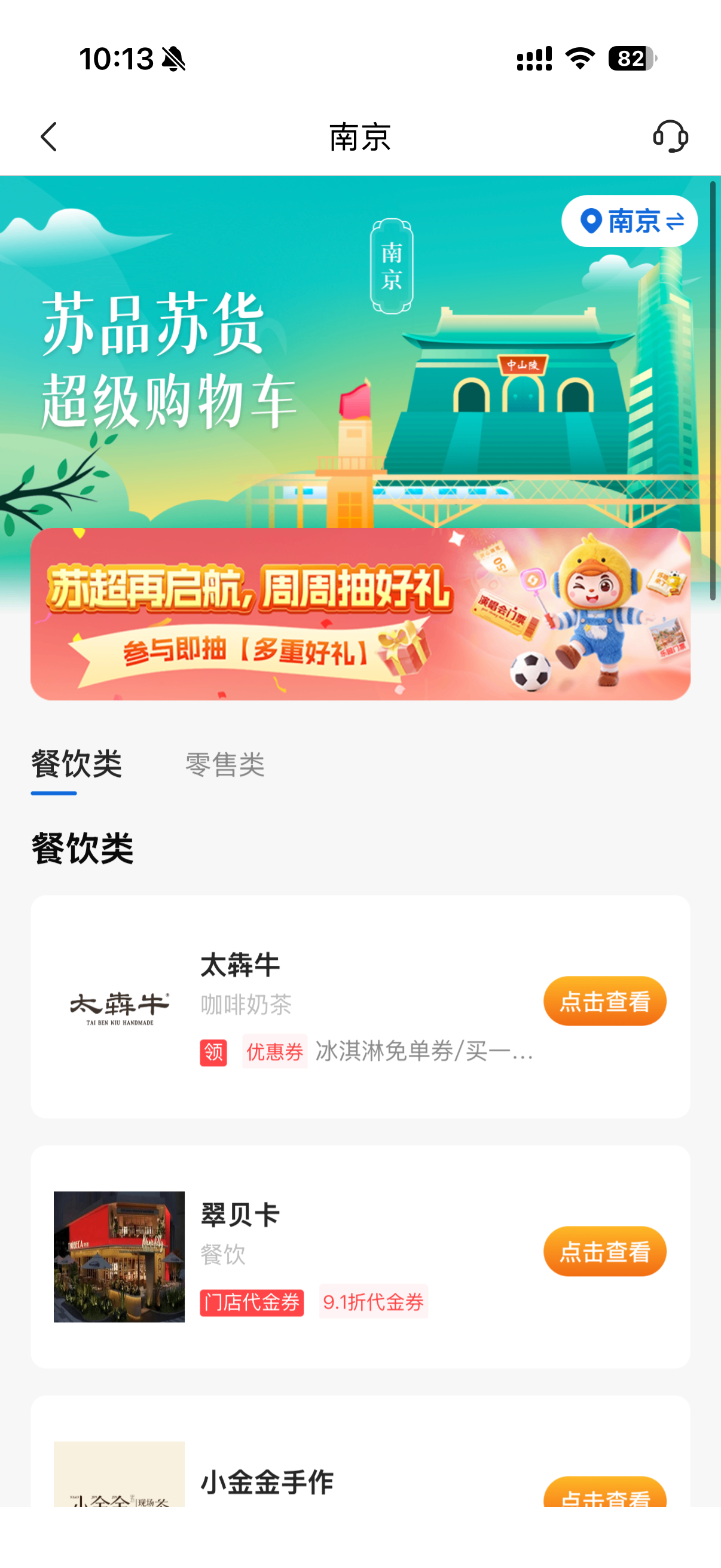The width and height of the screenshot is (721, 1568).
Task: Open the 小金金手作 merchant card
Action: [360, 1452]
